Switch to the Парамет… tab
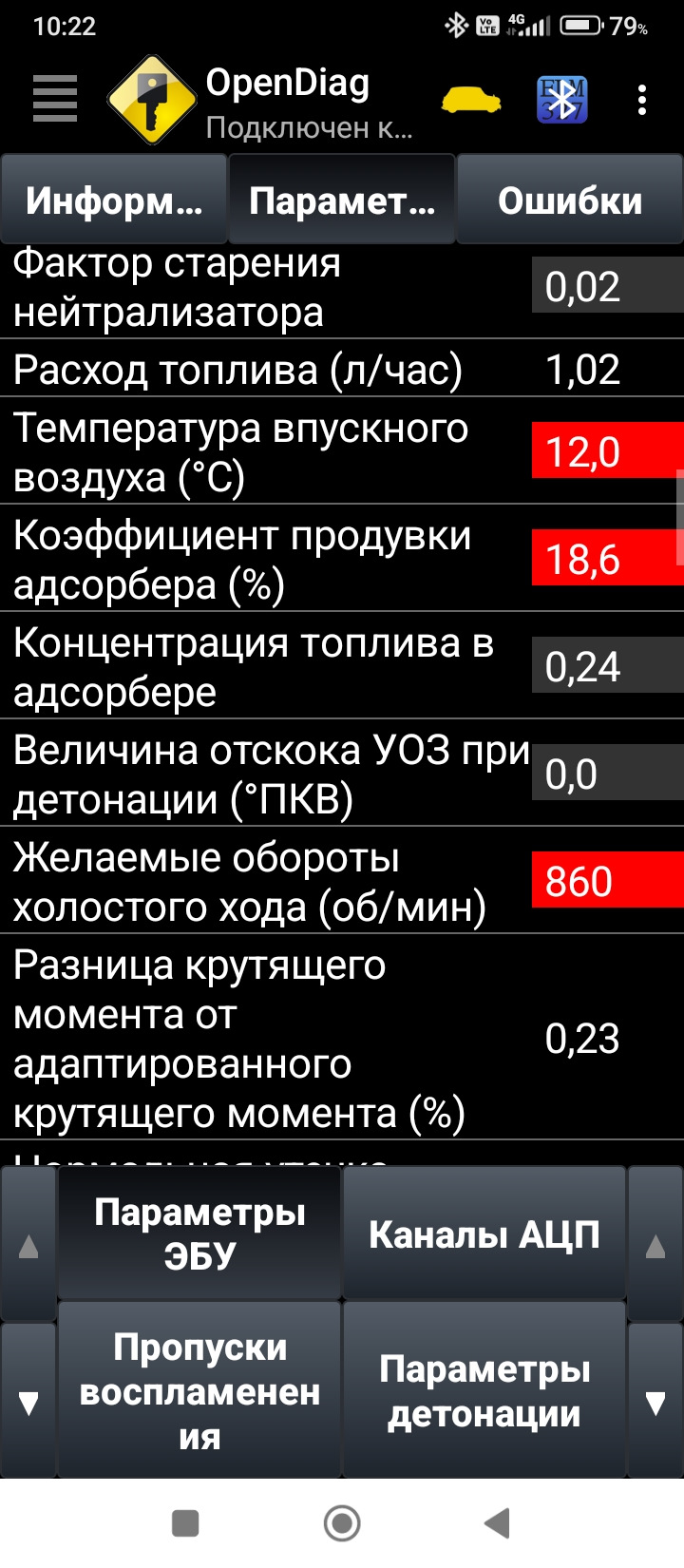The image size is (684, 1568). [342, 201]
